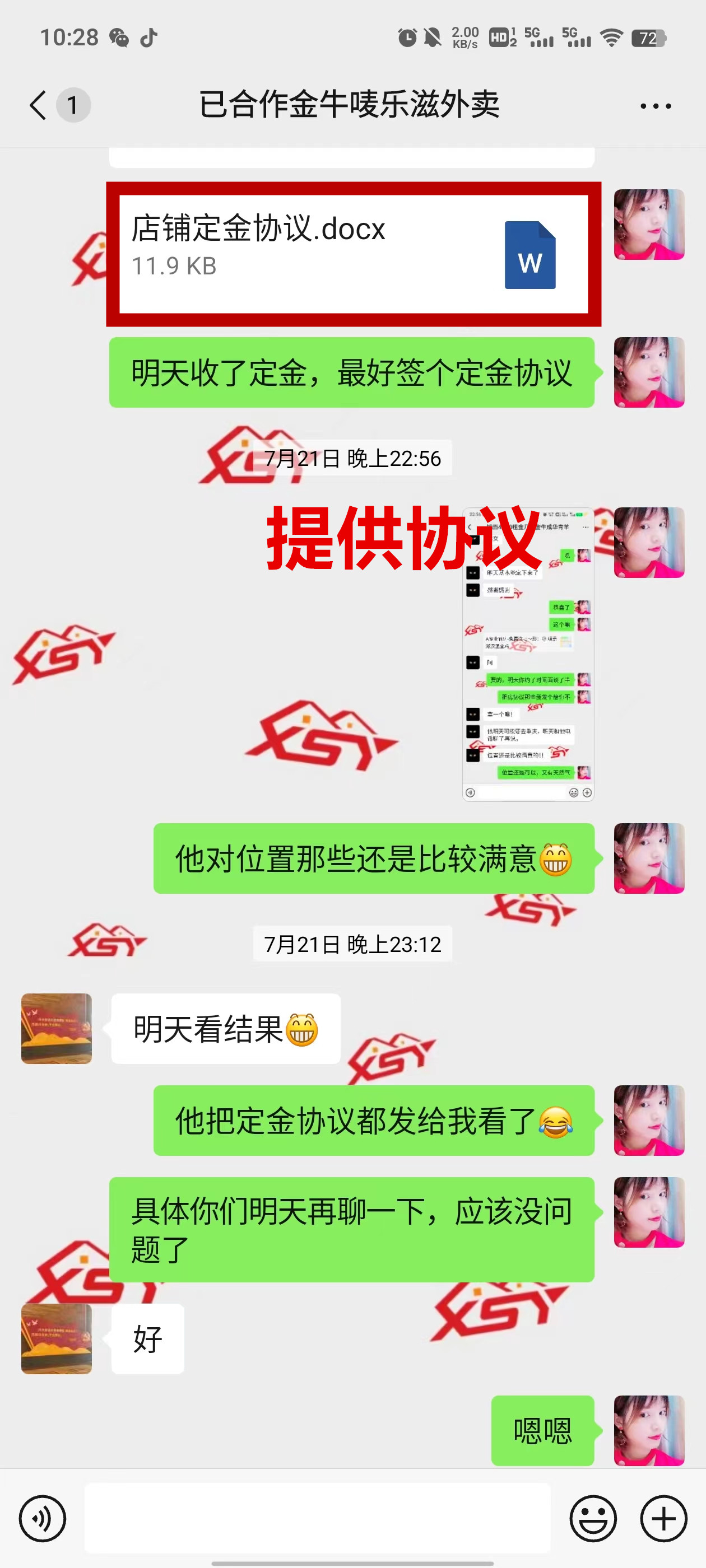Open the chat overflow menu
This screenshot has width=706, height=1568.
tap(656, 106)
